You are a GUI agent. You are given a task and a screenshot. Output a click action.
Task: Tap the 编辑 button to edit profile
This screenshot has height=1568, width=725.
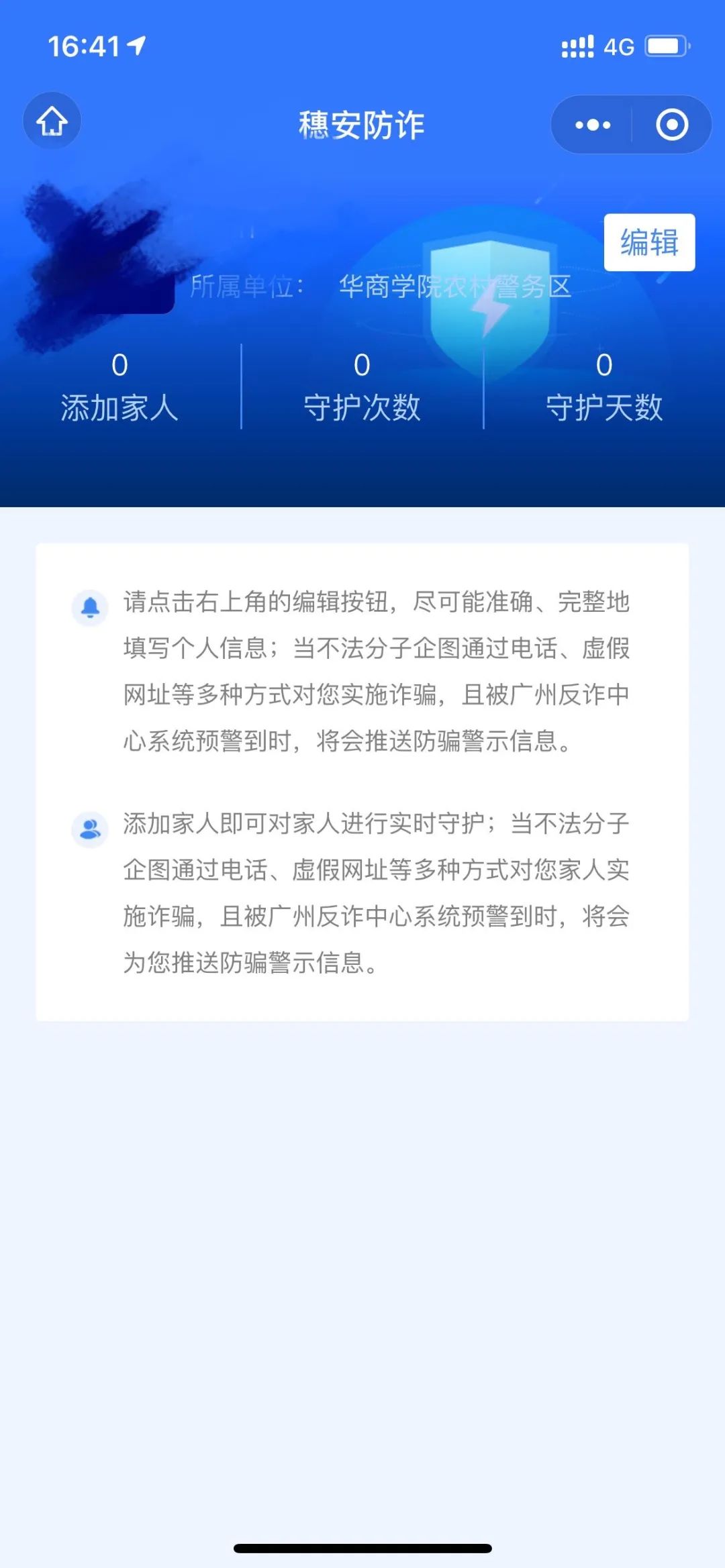(649, 242)
